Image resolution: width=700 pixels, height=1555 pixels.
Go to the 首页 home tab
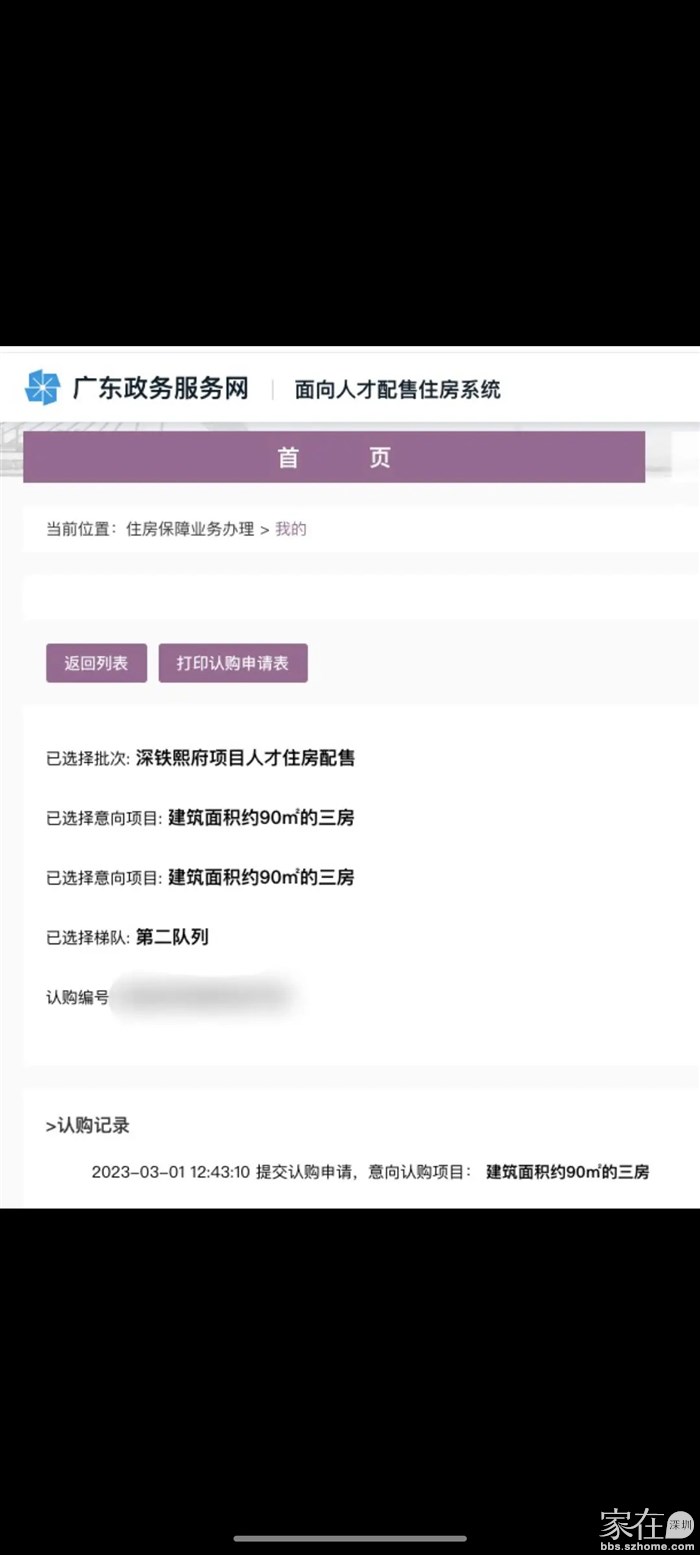pos(333,457)
